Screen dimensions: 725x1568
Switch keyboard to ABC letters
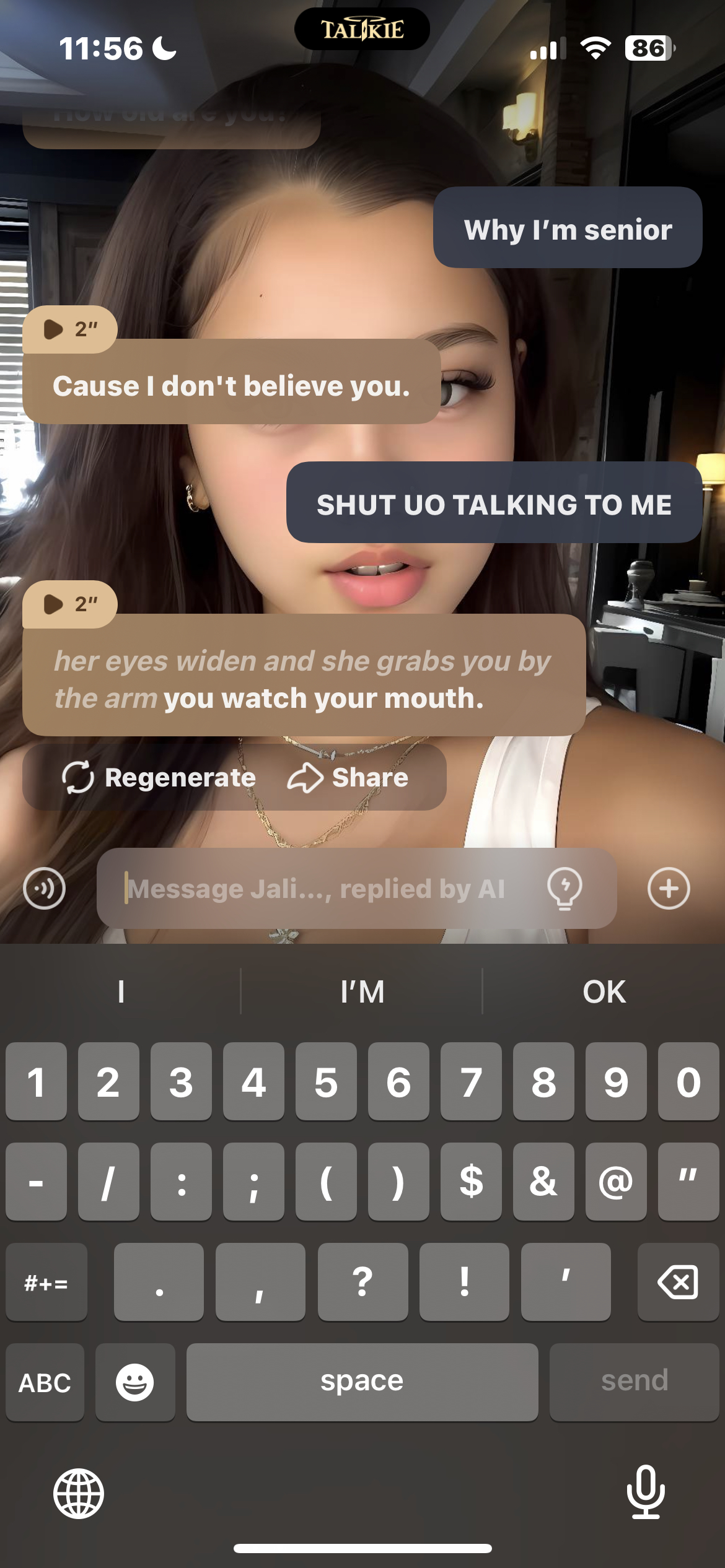(x=45, y=1382)
